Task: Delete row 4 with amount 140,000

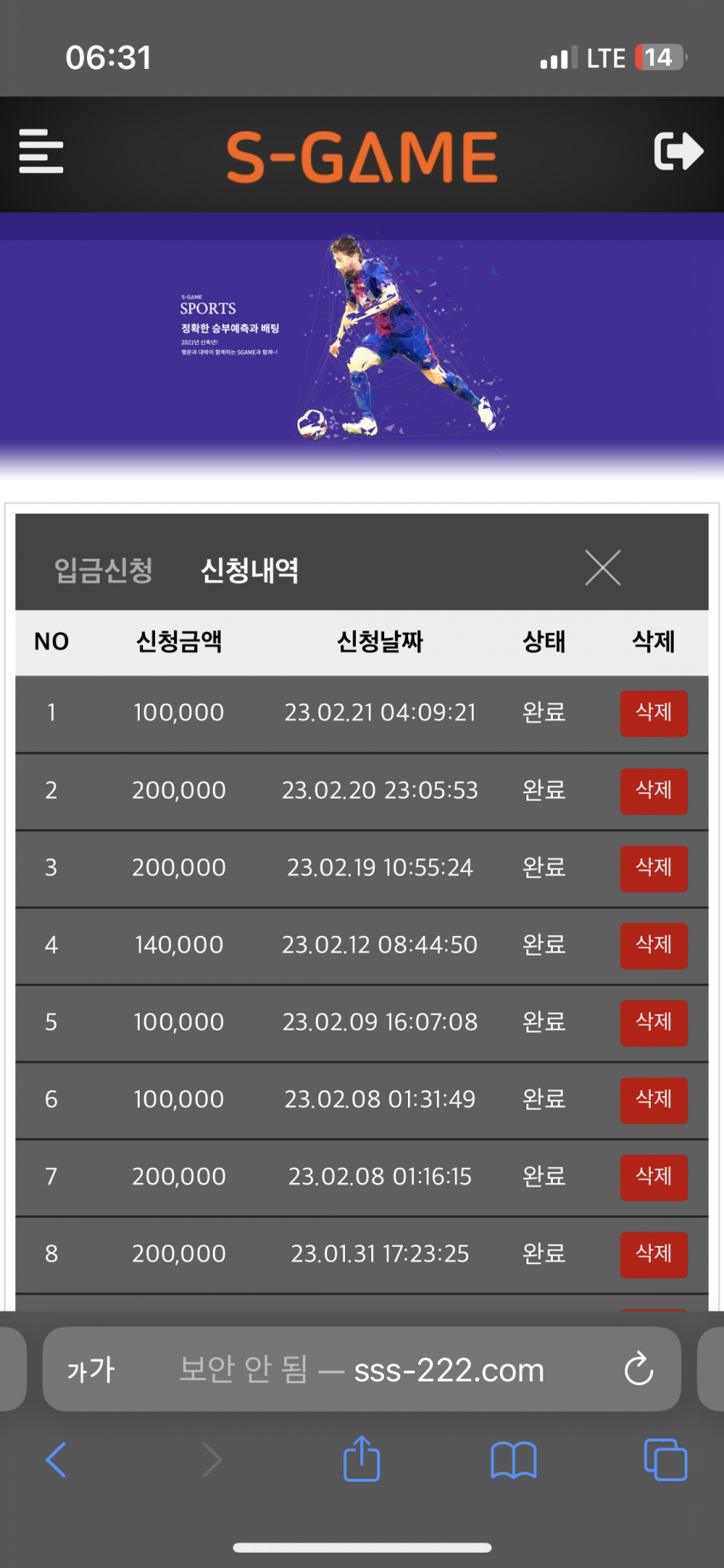Action: click(653, 945)
